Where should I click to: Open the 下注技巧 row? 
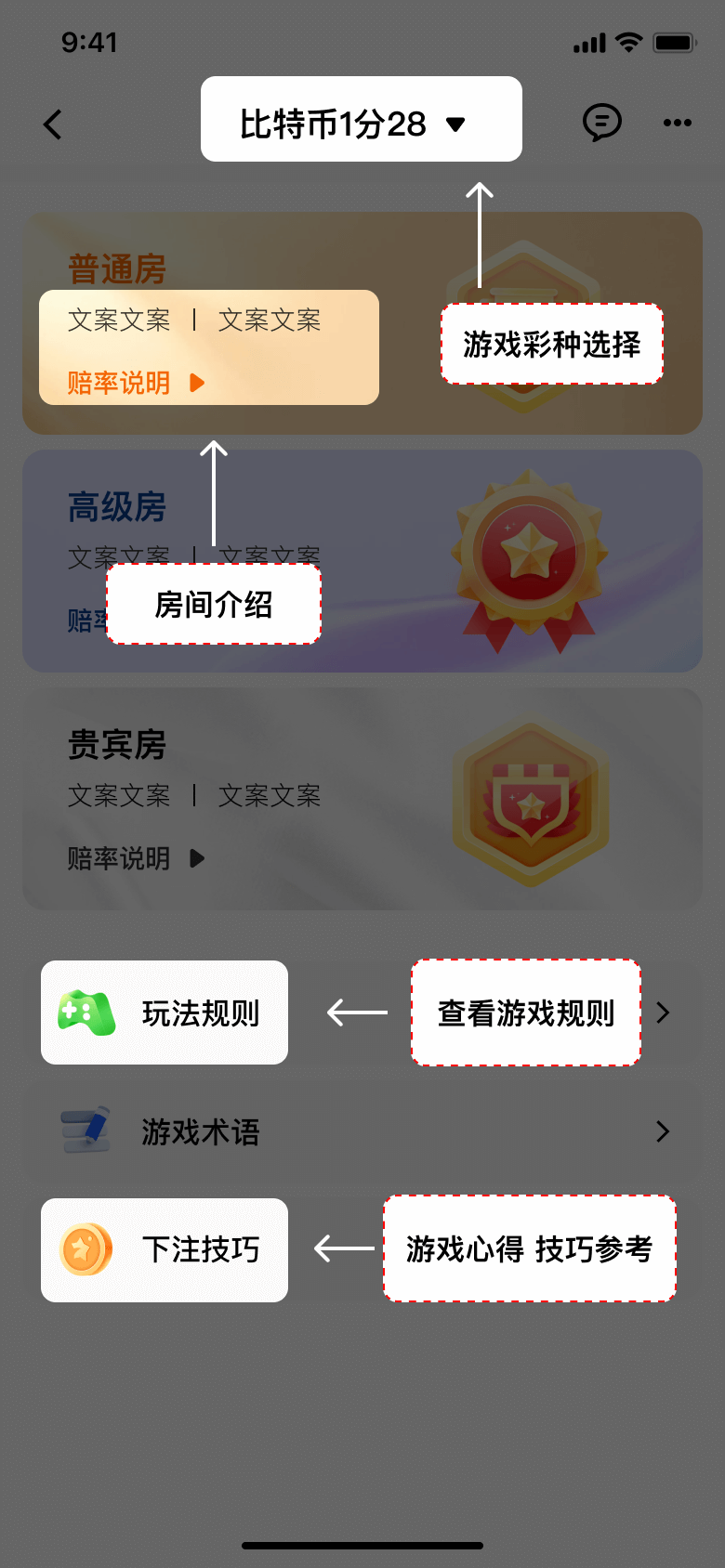click(x=362, y=1250)
